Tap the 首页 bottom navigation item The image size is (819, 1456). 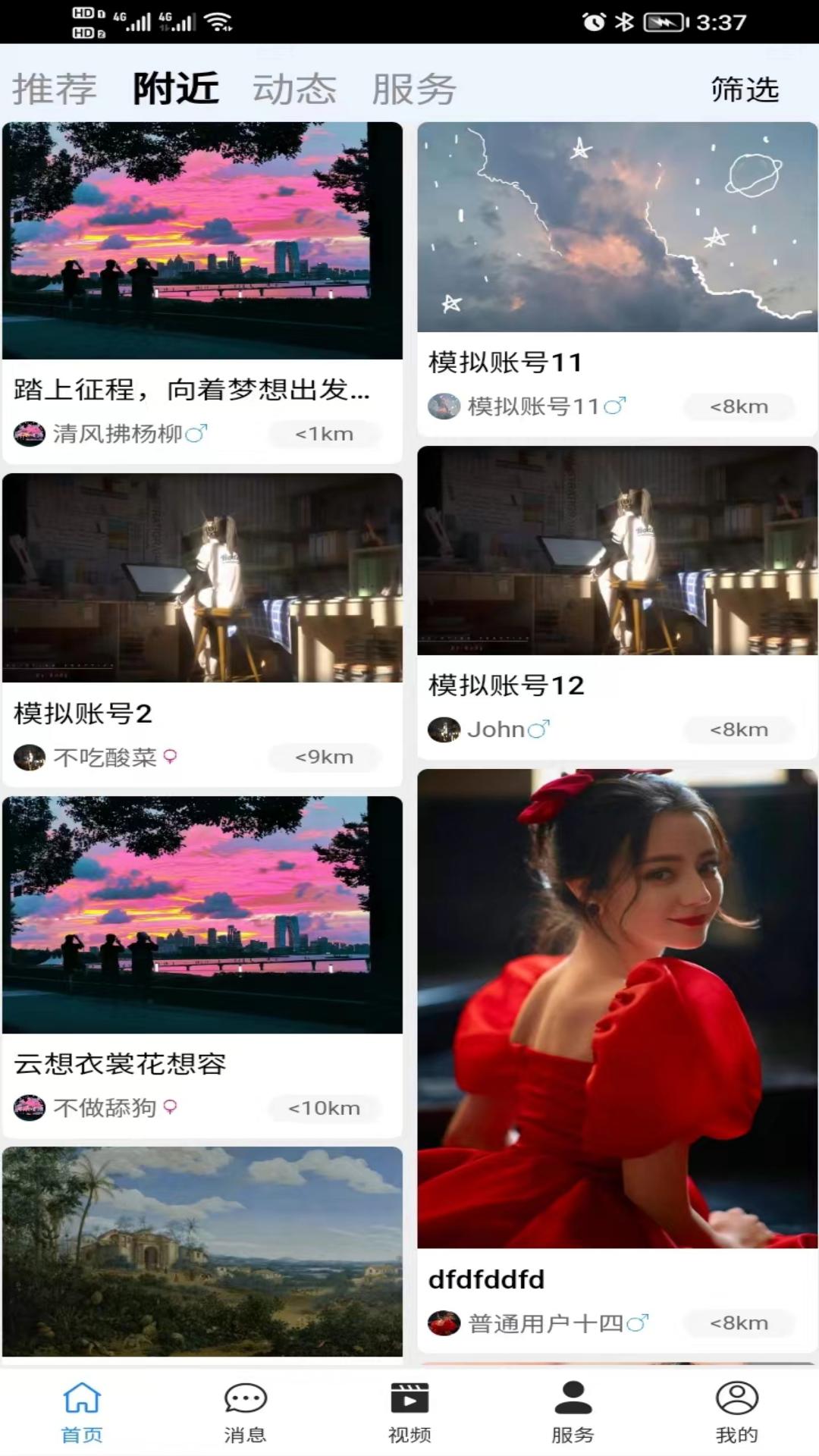82,1412
